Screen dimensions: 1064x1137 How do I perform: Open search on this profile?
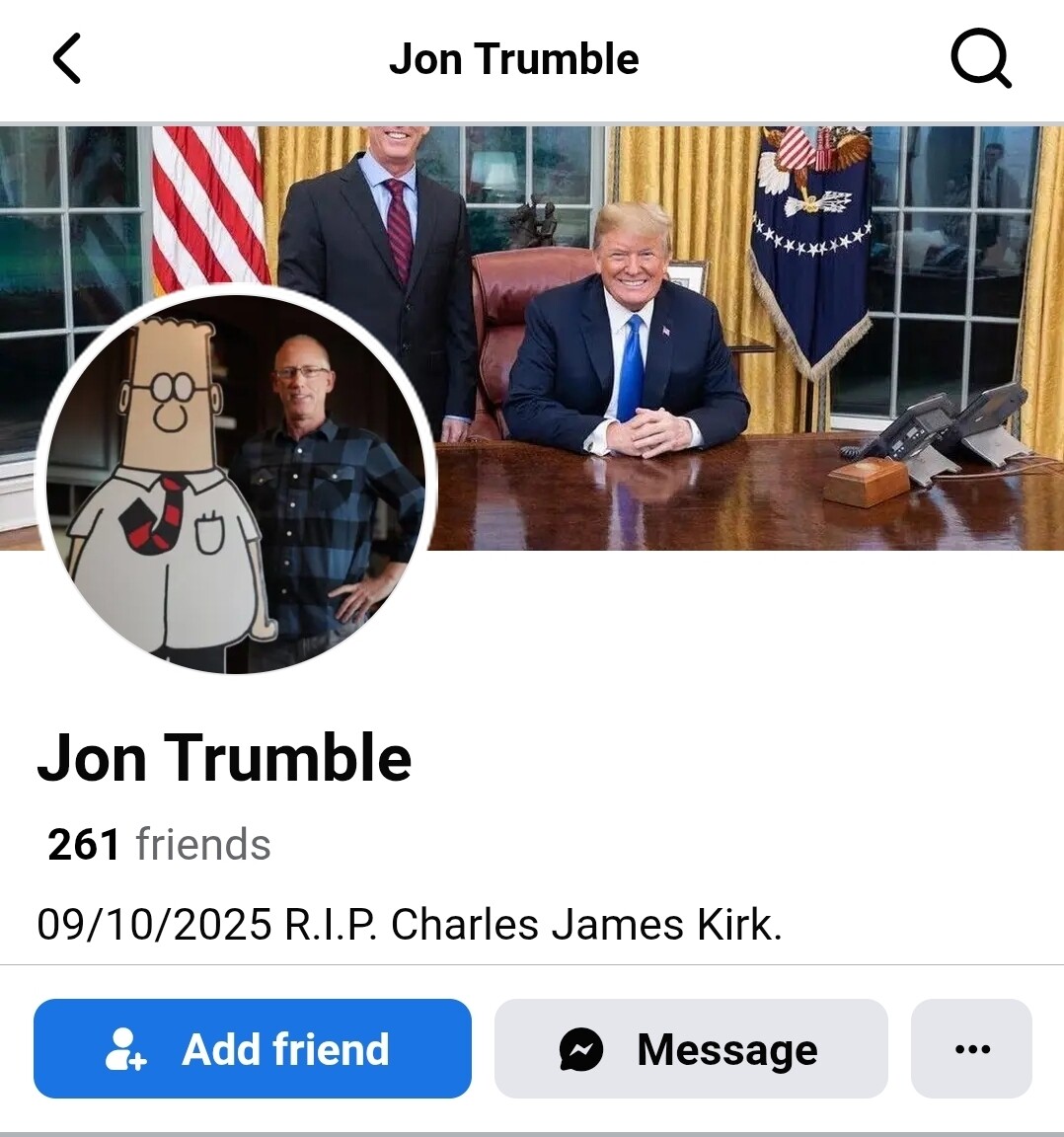(x=980, y=59)
